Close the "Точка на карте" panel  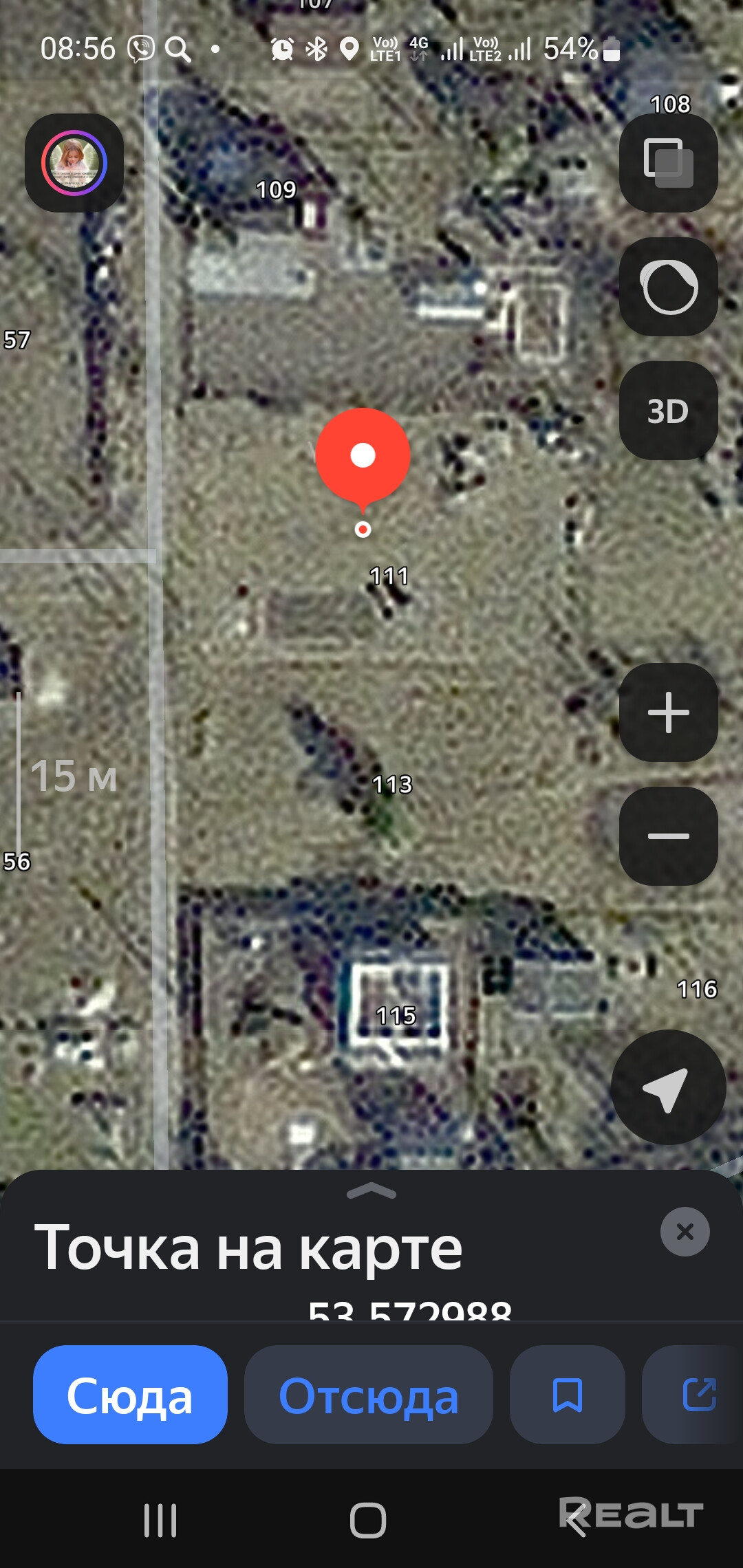[x=685, y=1232]
